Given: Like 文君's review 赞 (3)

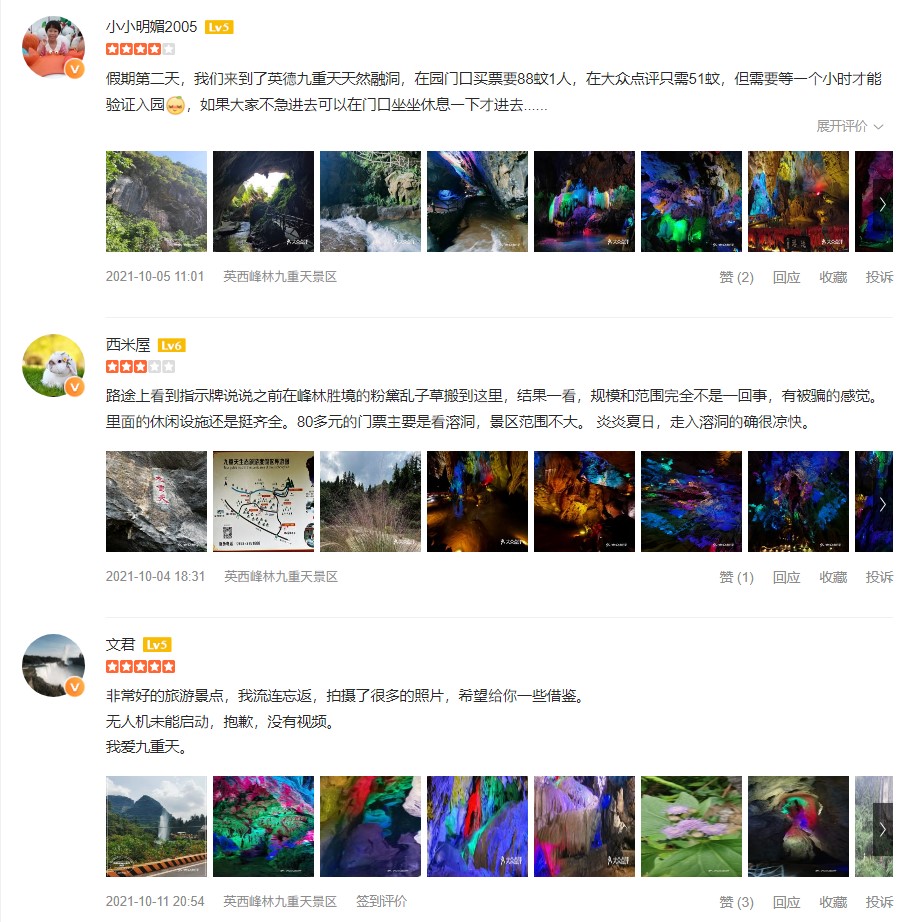Looking at the screenshot, I should point(736,902).
